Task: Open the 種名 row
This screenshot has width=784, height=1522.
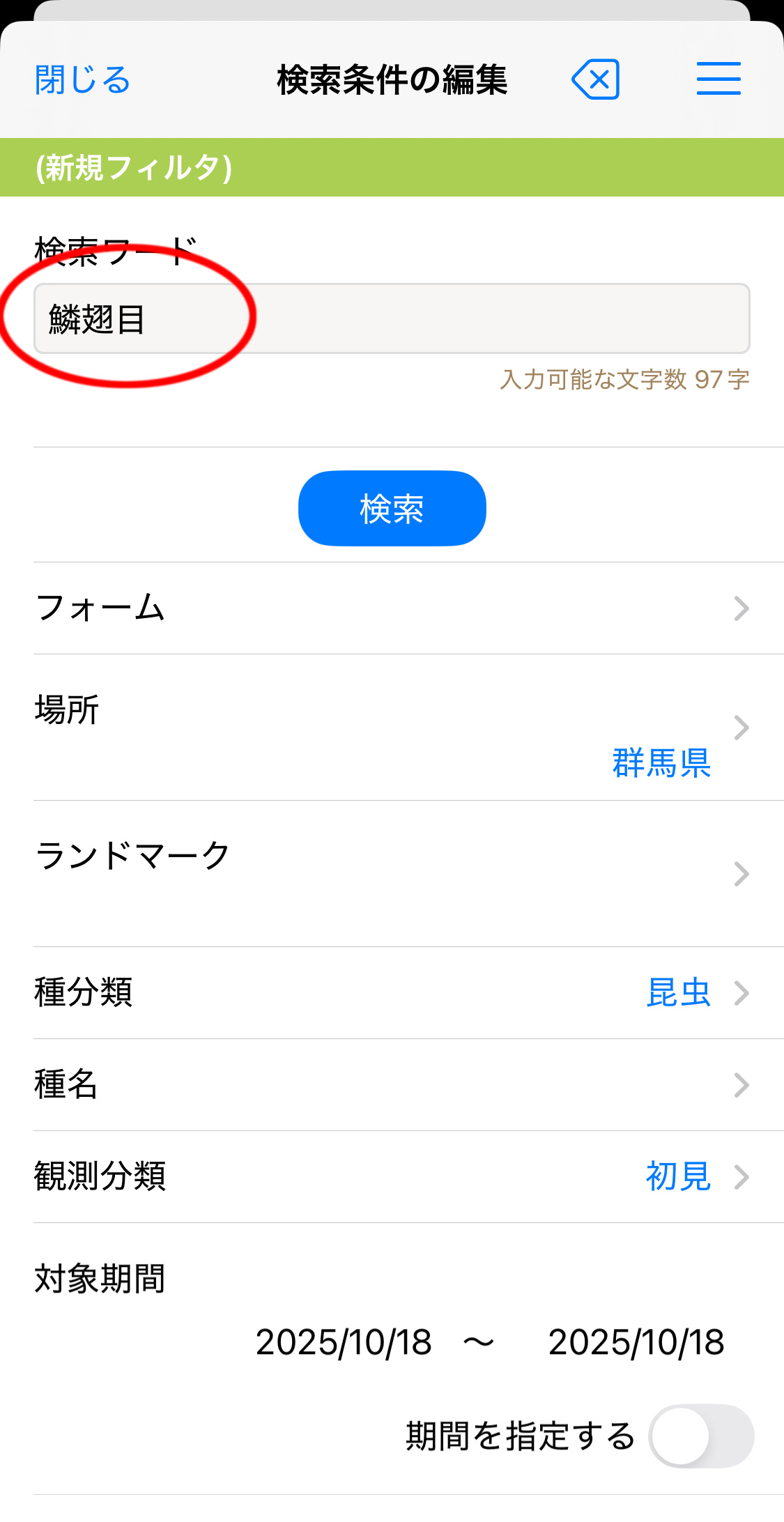Action: (x=392, y=1084)
